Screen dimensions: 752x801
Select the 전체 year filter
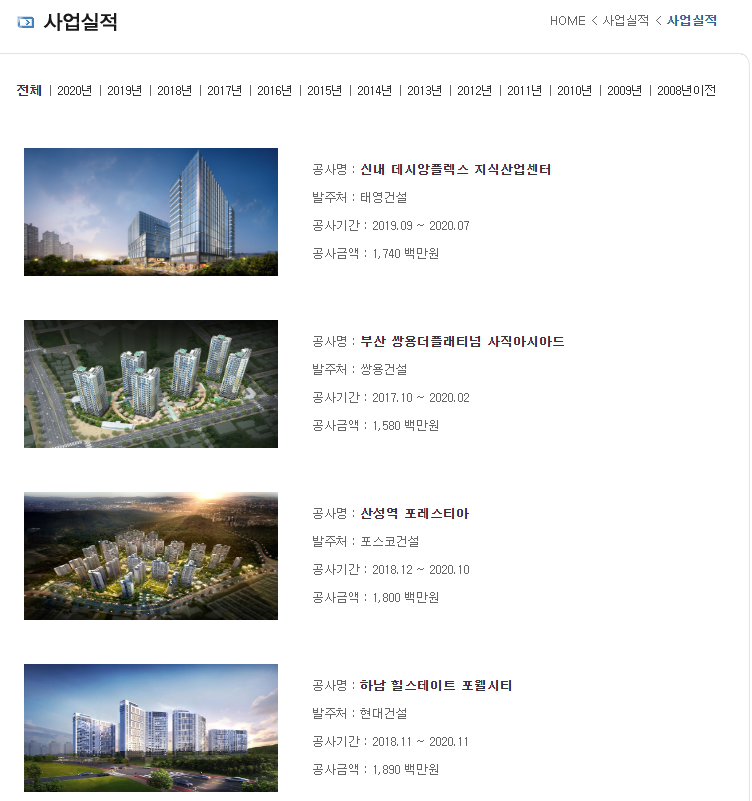(29, 90)
